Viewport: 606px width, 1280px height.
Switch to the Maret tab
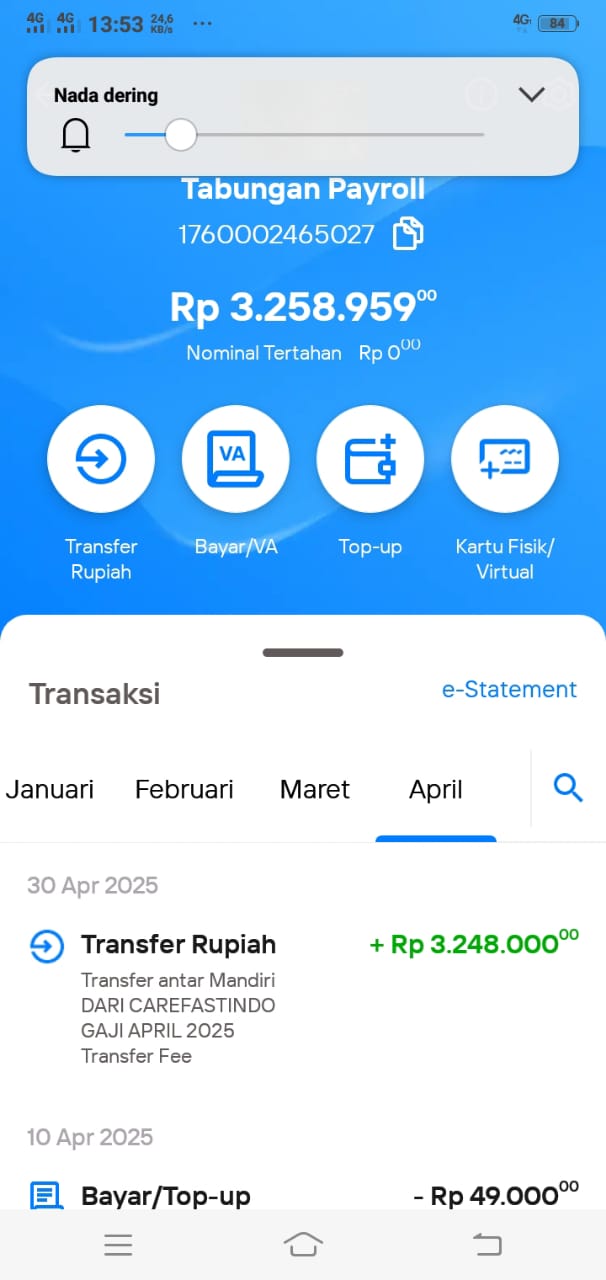315,789
